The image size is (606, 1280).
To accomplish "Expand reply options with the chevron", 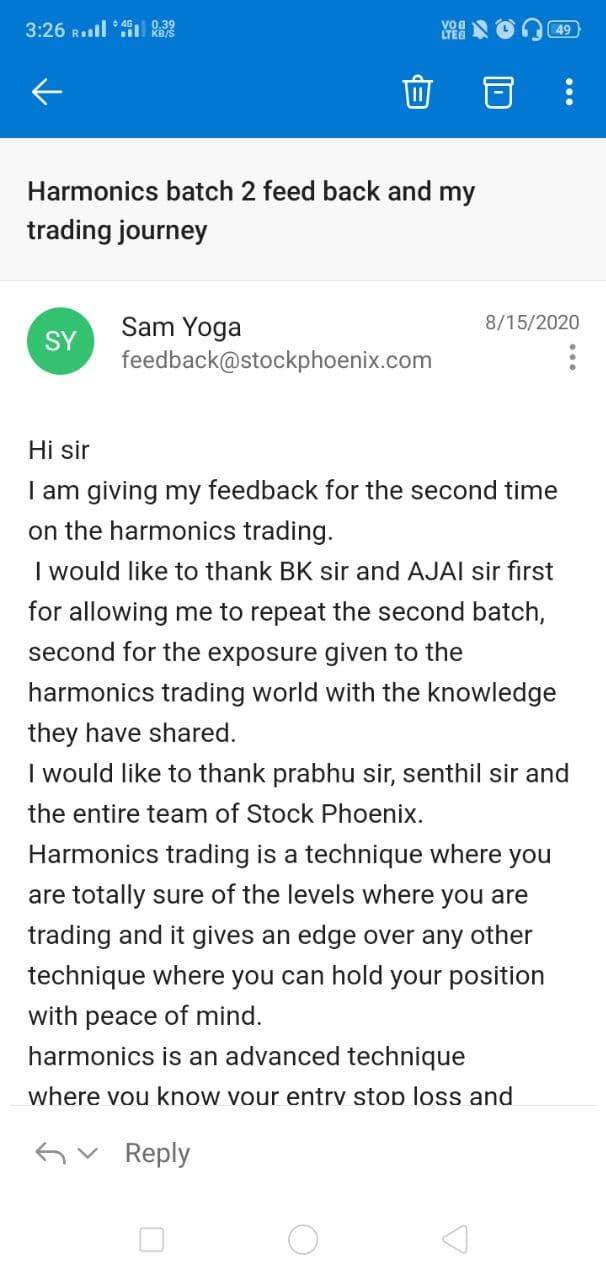I will coord(88,1154).
